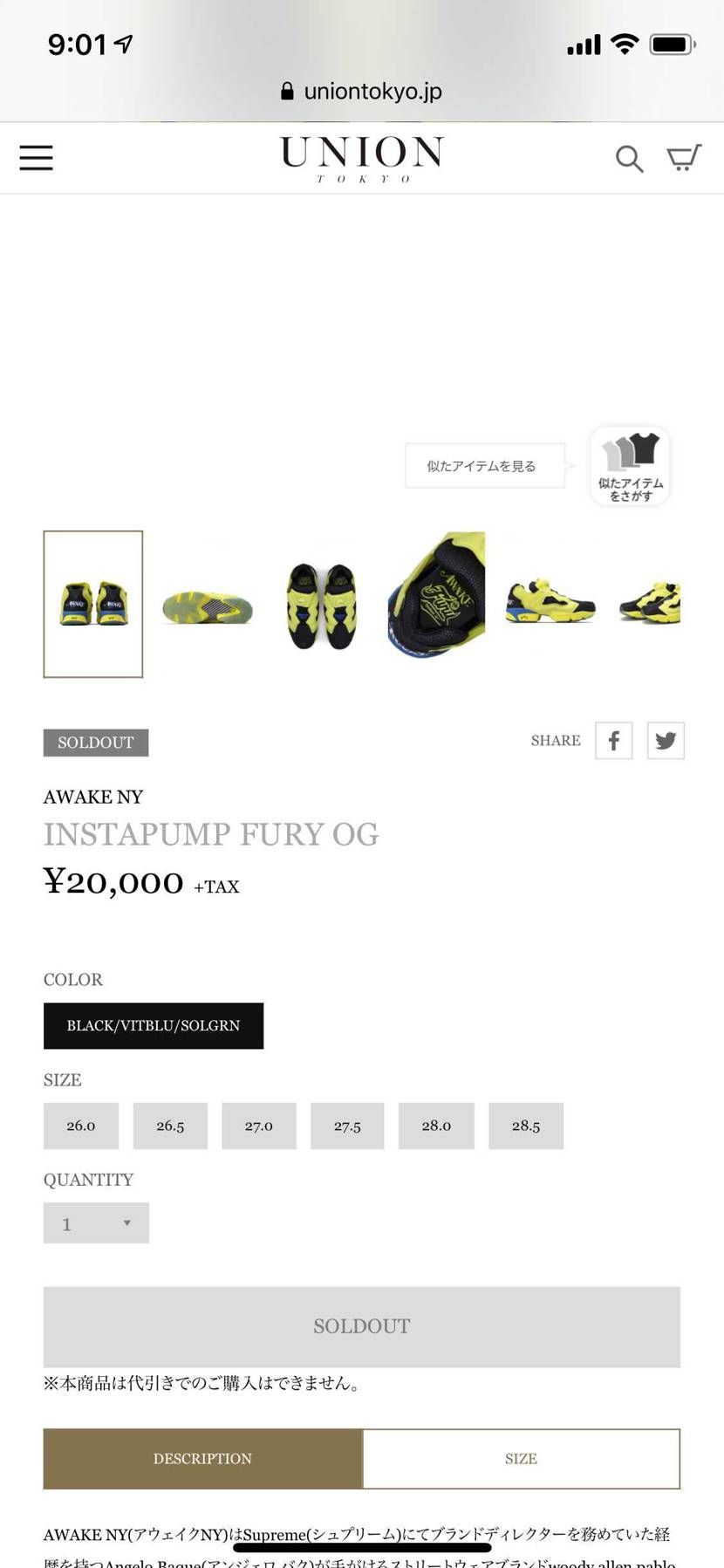This screenshot has width=724, height=1568.
Task: Open the shopping cart
Action: [683, 158]
